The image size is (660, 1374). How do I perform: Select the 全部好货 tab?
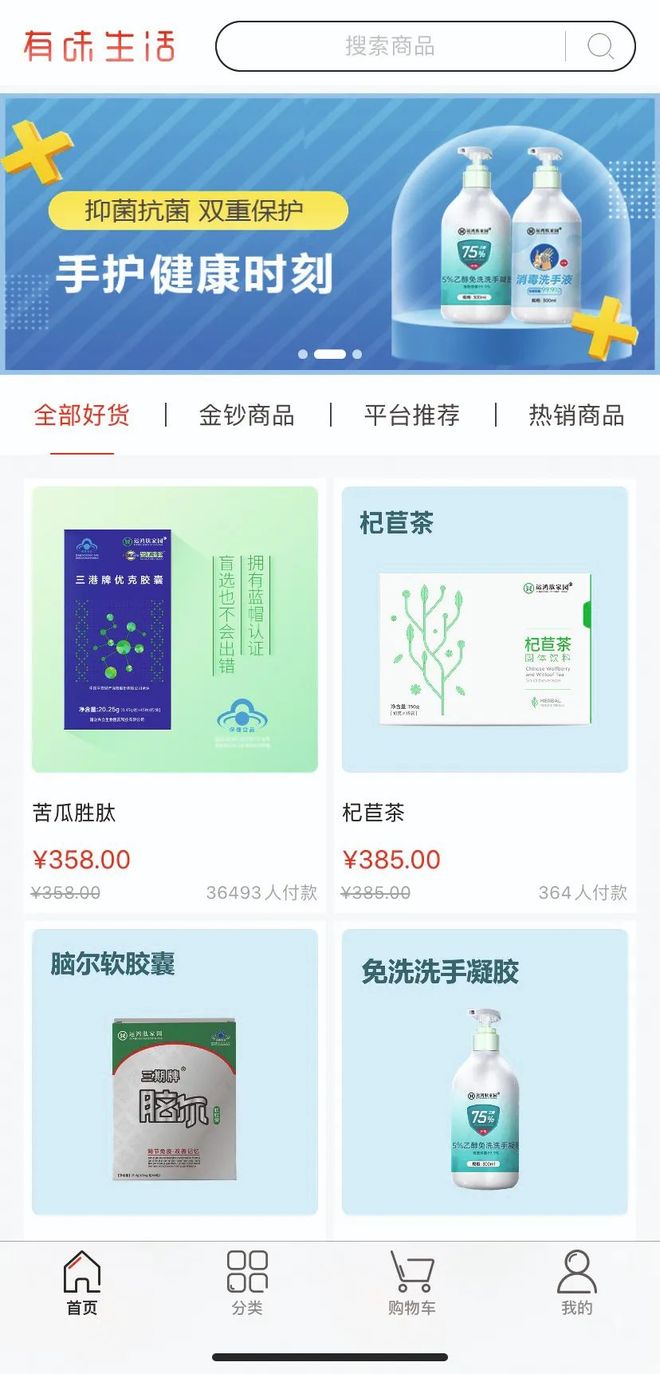(x=82, y=416)
